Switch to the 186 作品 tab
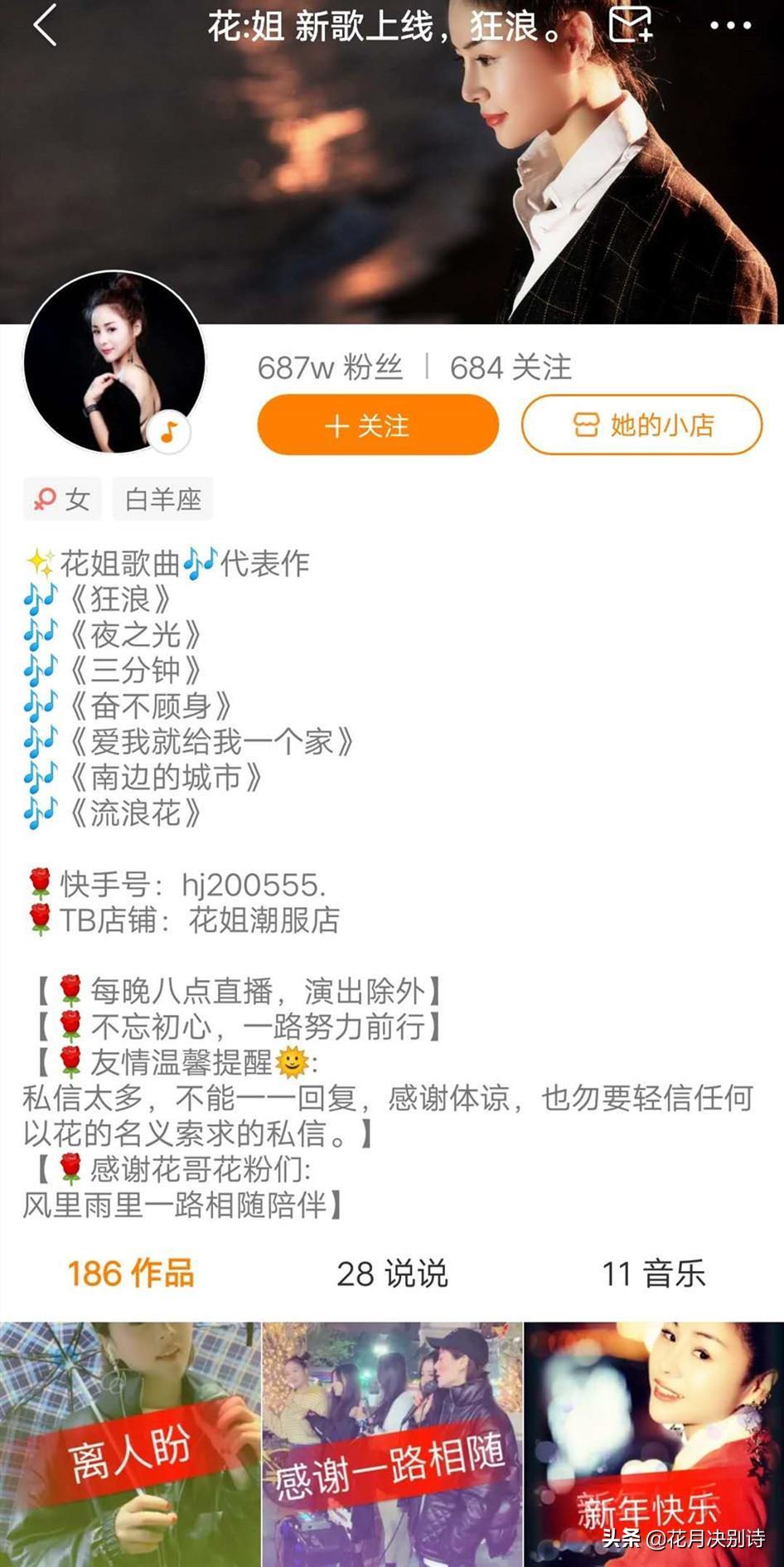This screenshot has height=1567, width=784. click(x=130, y=1273)
